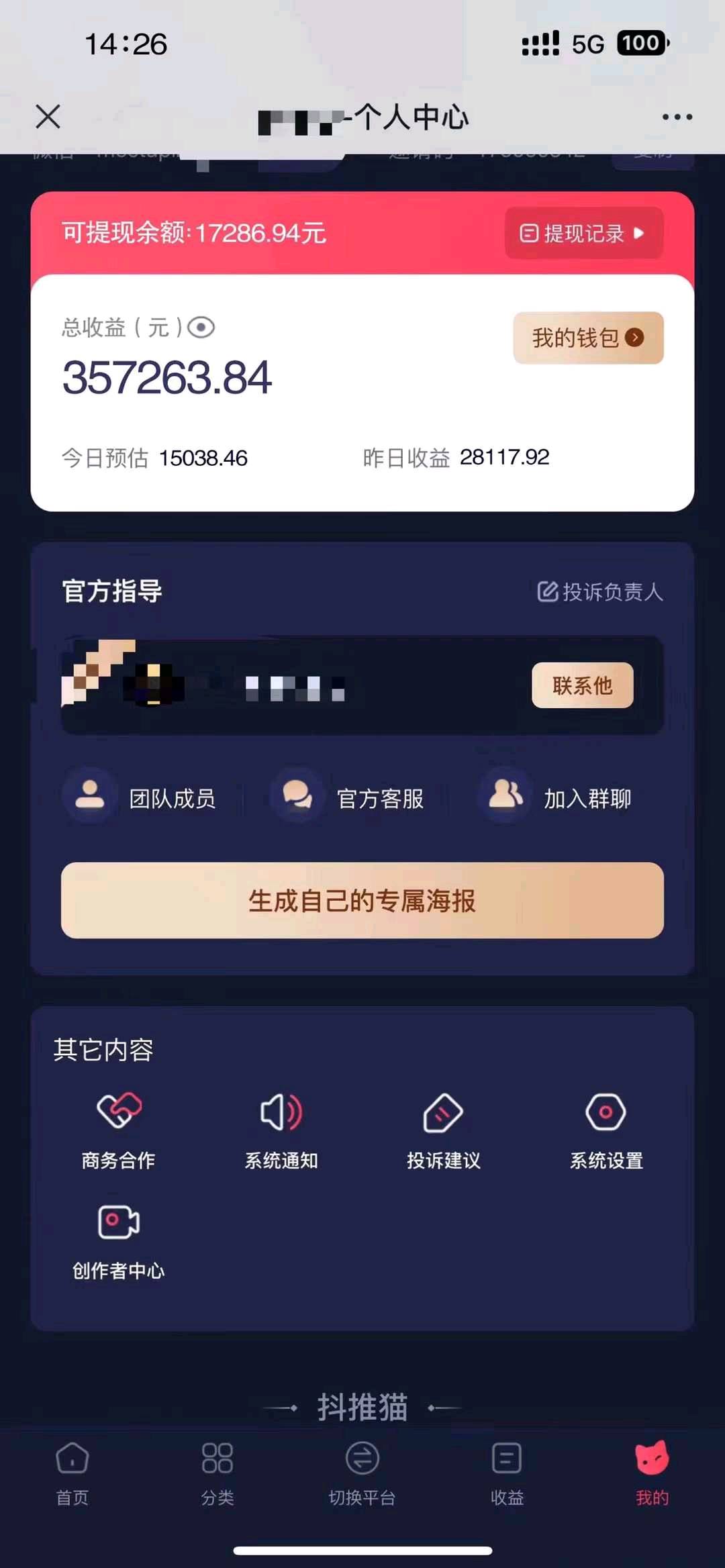Open 我的钱包 wallet
This screenshot has height=1568, width=725.
(x=588, y=338)
